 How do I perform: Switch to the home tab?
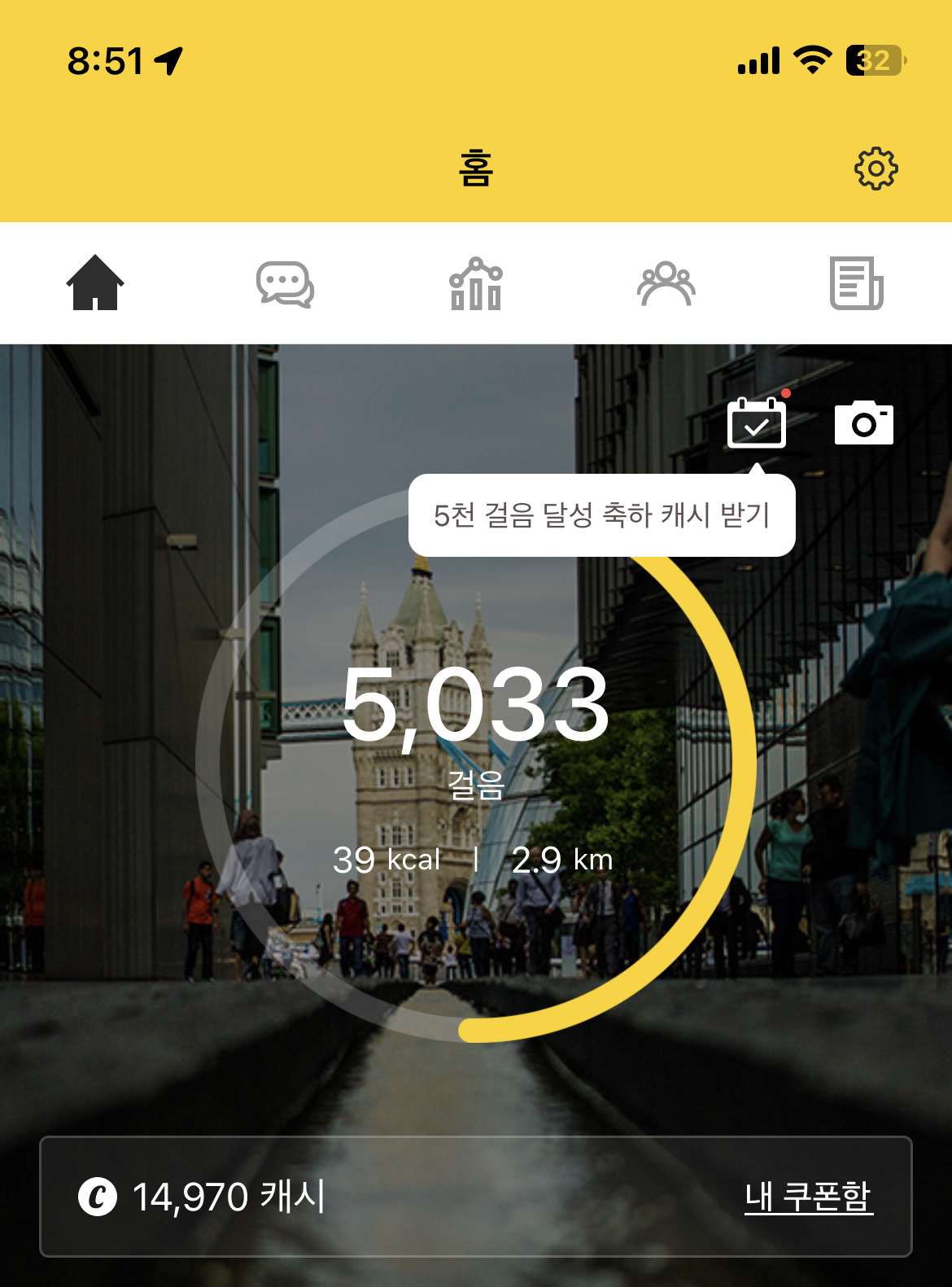coord(95,283)
